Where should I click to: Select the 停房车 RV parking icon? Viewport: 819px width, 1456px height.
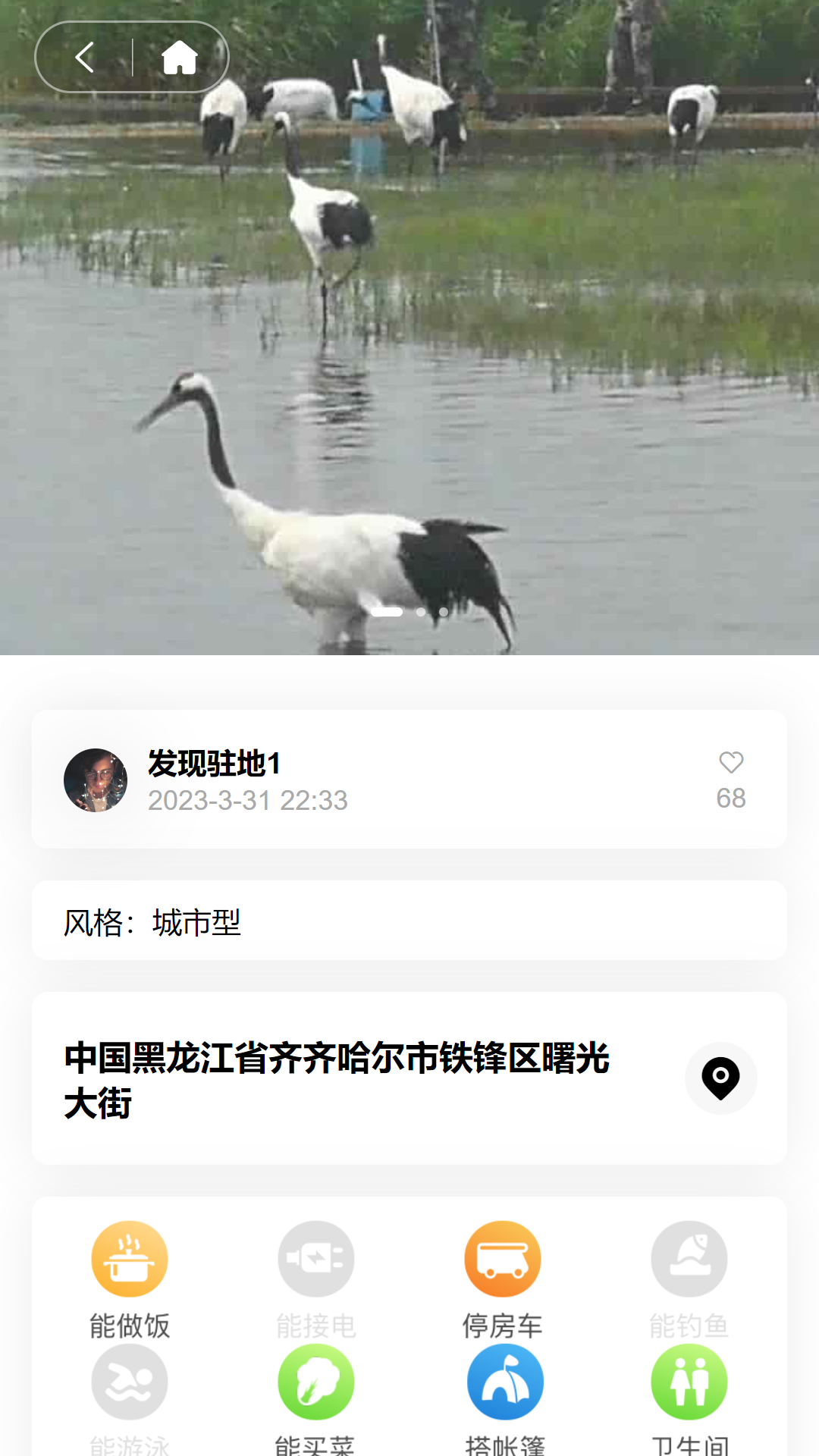coord(503,1257)
